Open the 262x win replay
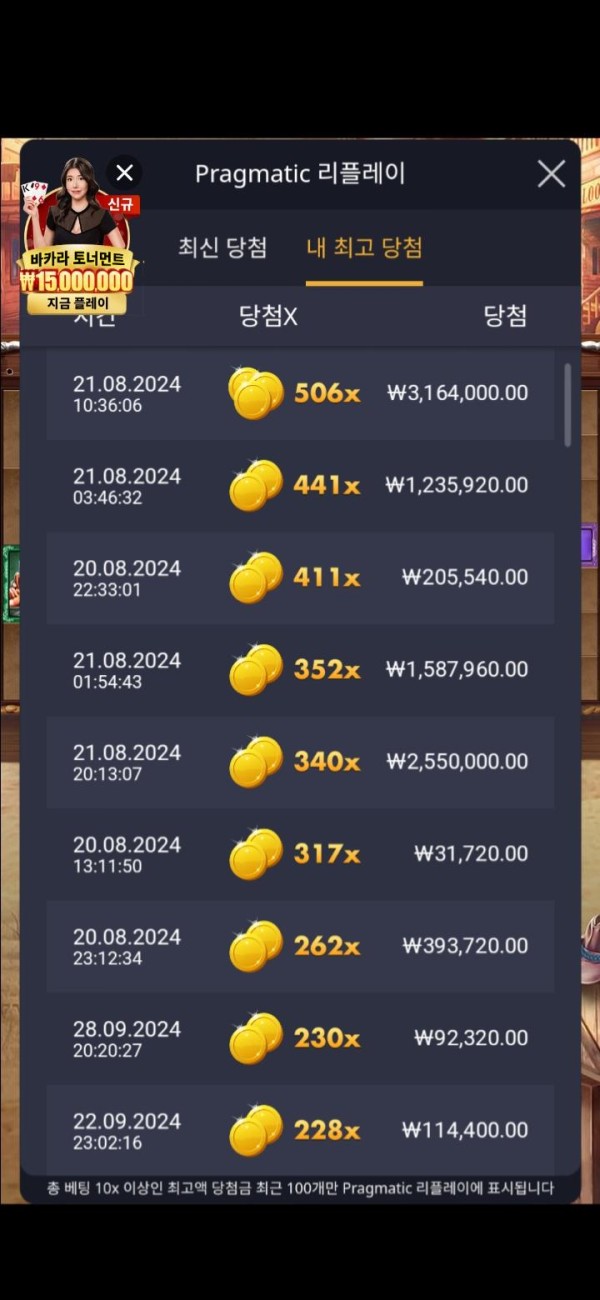600x1300 pixels. [300, 945]
